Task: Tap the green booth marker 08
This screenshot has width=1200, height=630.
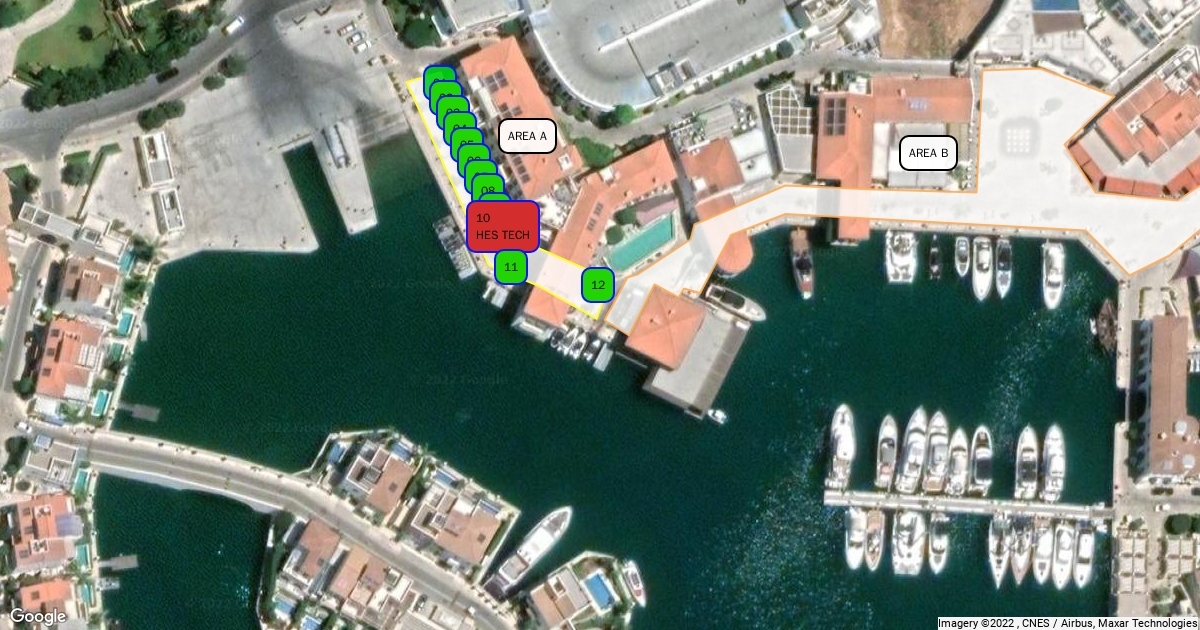Action: click(489, 190)
